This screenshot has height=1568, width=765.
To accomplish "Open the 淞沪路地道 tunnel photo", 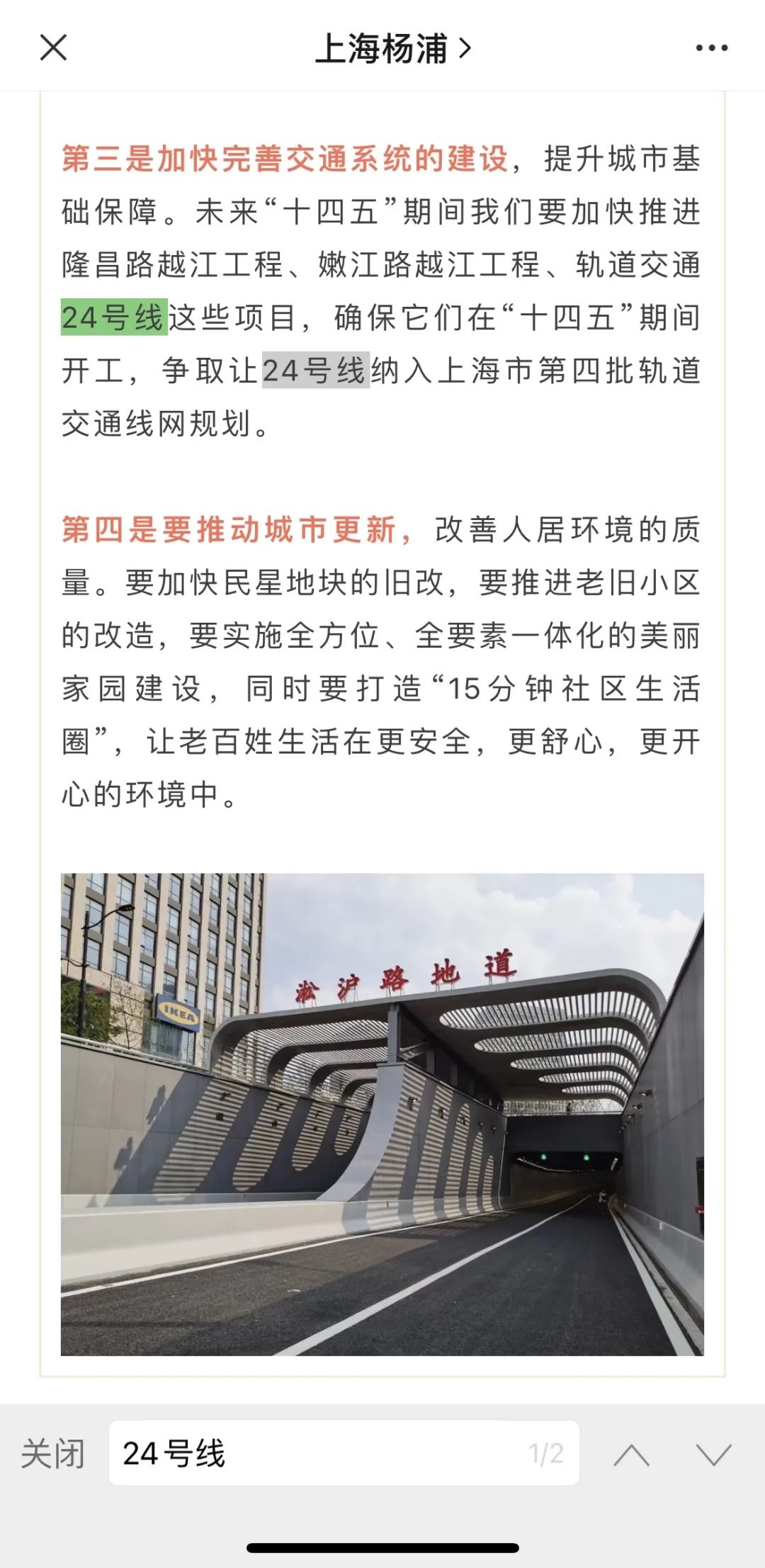I will coord(382,1114).
